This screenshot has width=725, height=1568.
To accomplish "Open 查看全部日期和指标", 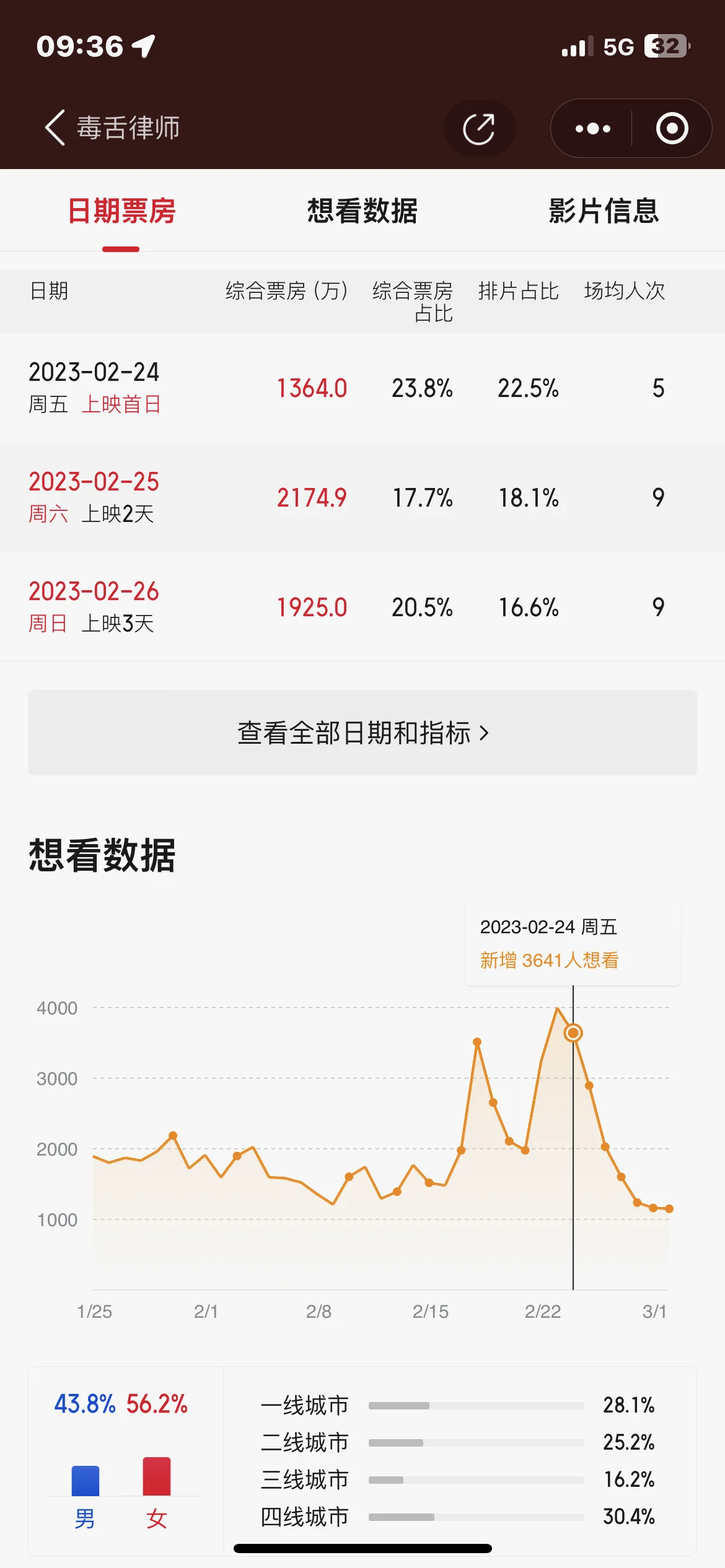I will coord(362,733).
